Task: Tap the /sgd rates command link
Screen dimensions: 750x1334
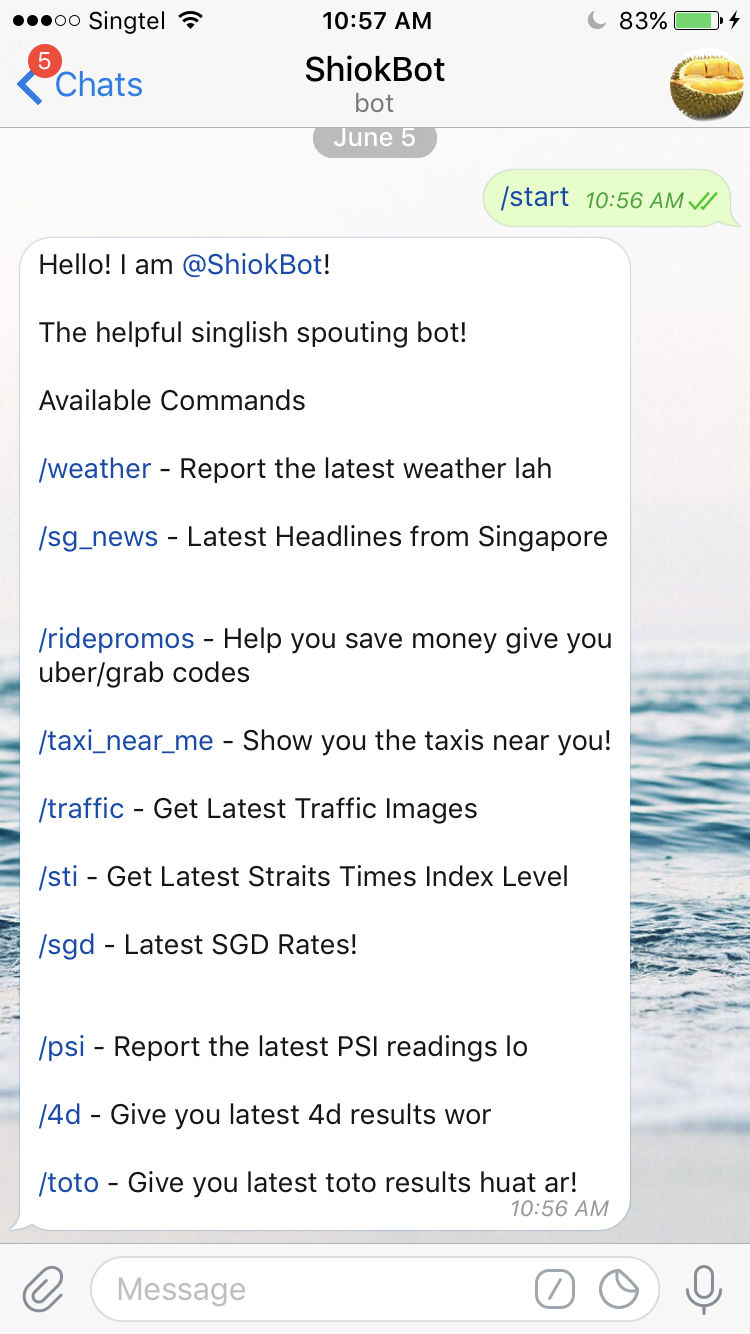Action: point(67,945)
